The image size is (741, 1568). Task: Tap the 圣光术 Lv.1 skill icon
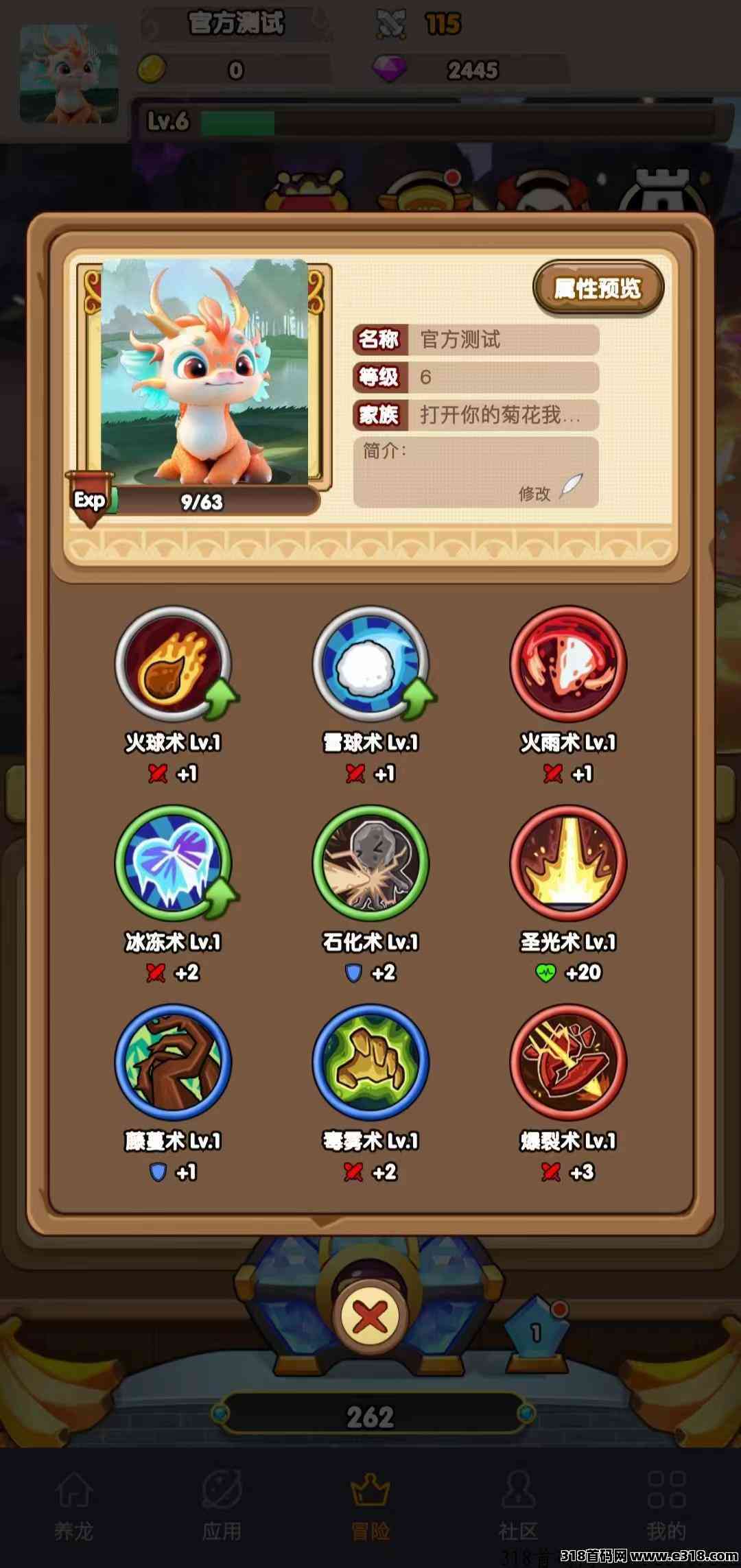tap(568, 863)
